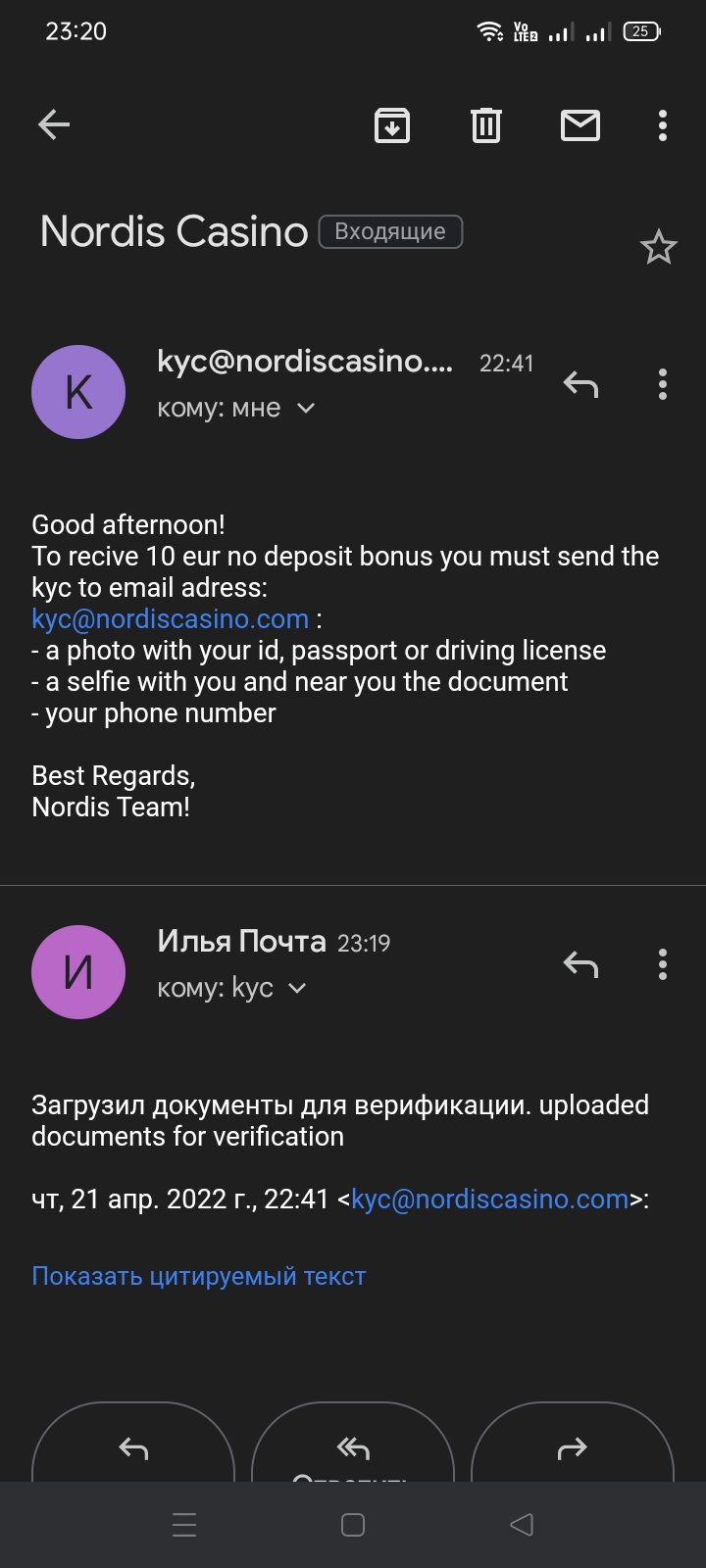706x1568 pixels.
Task: Mark the conversation as unread
Action: 580,125
